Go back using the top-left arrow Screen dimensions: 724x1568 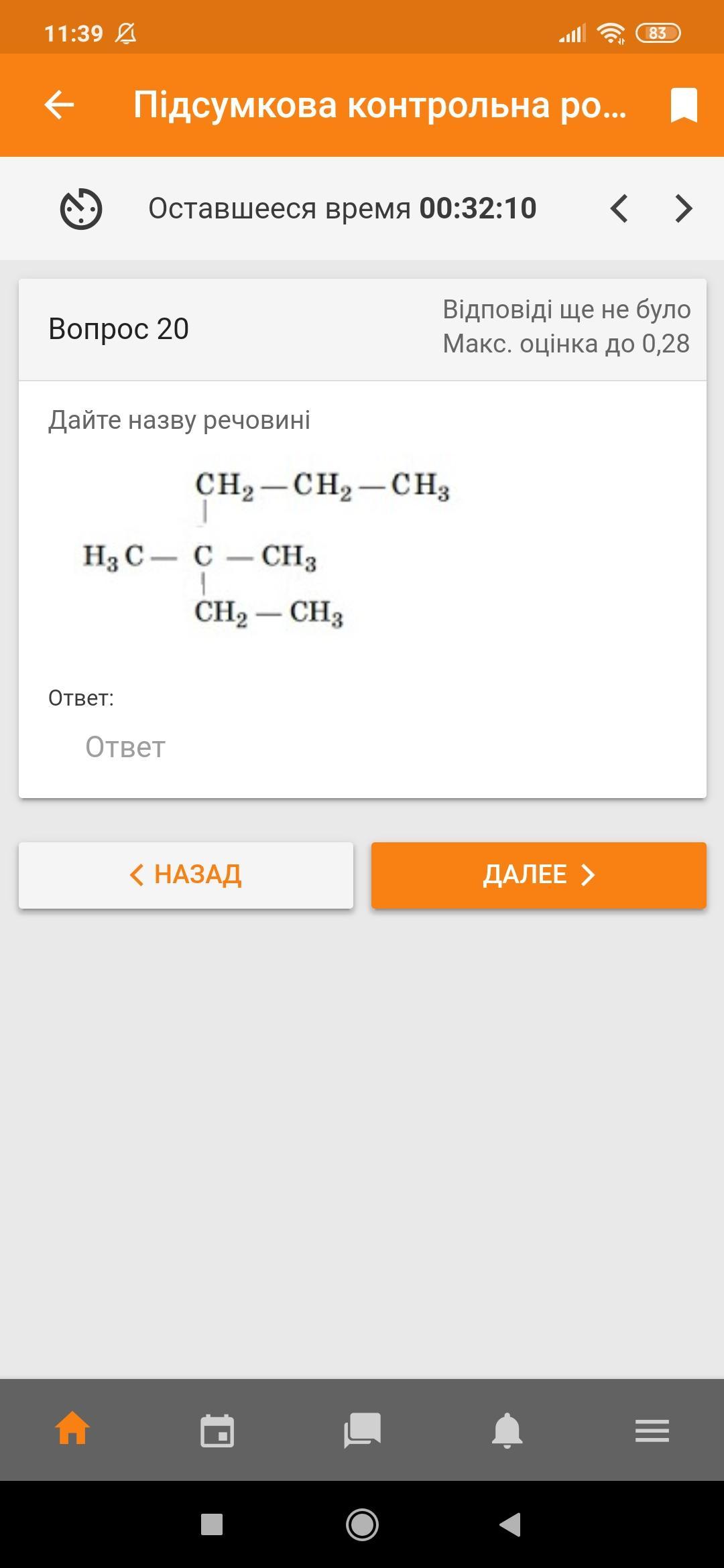(59, 105)
